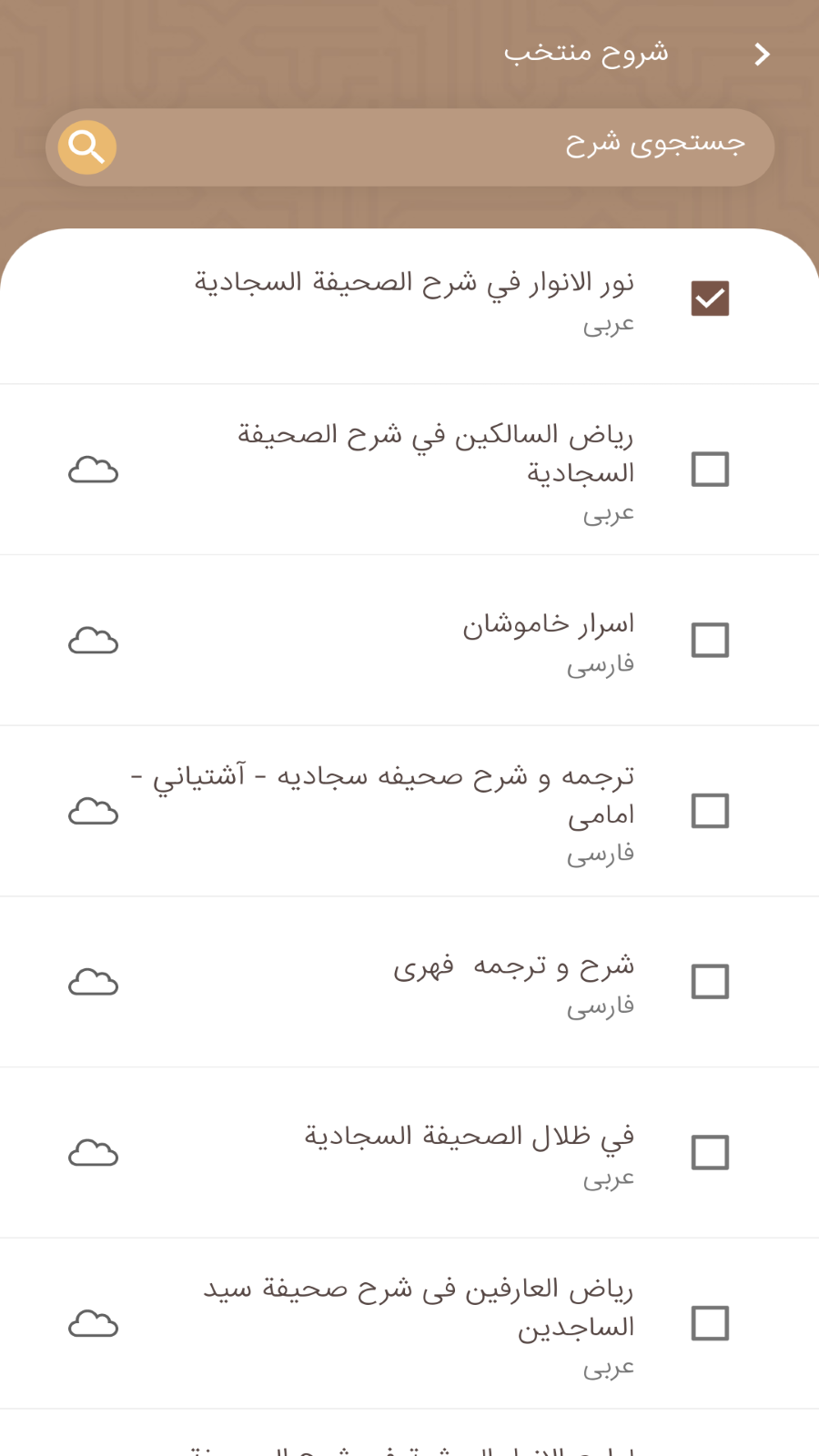Download رياض السالكين via its cloud icon

(93, 470)
